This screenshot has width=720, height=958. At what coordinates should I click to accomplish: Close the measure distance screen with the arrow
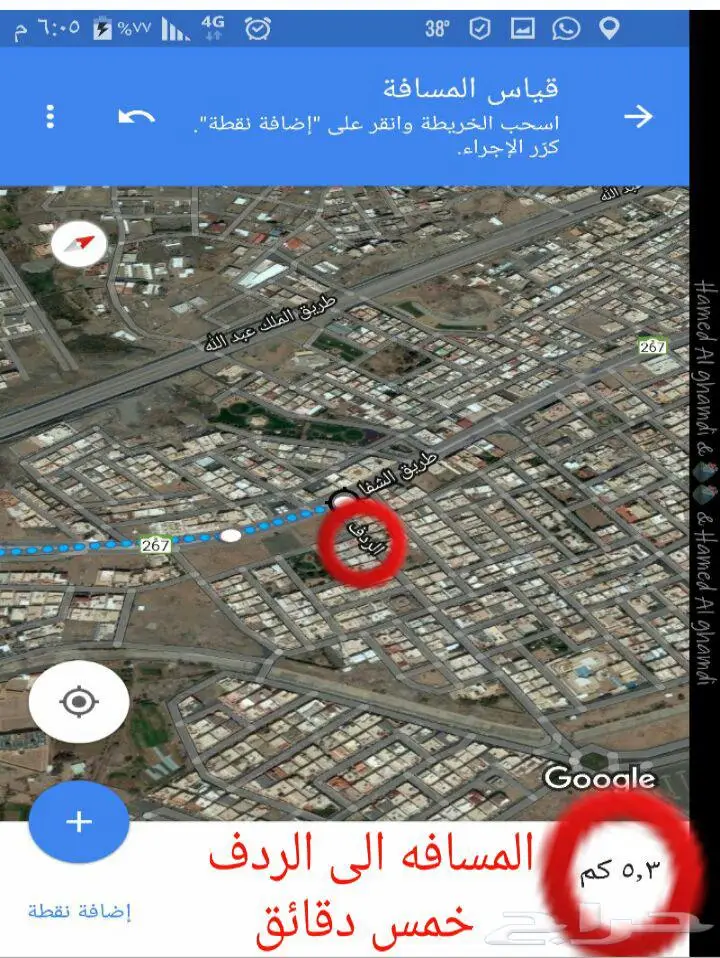638,117
